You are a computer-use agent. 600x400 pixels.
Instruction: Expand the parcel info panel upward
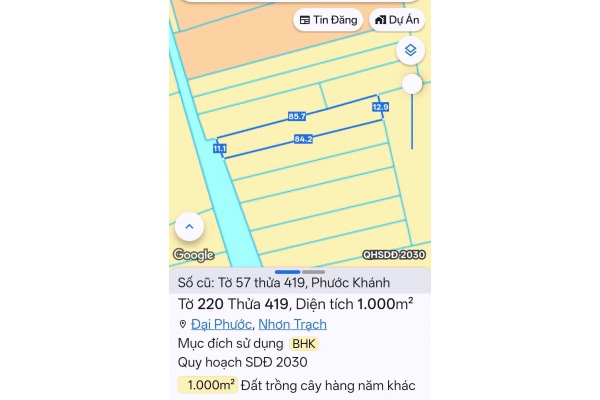tap(189, 226)
